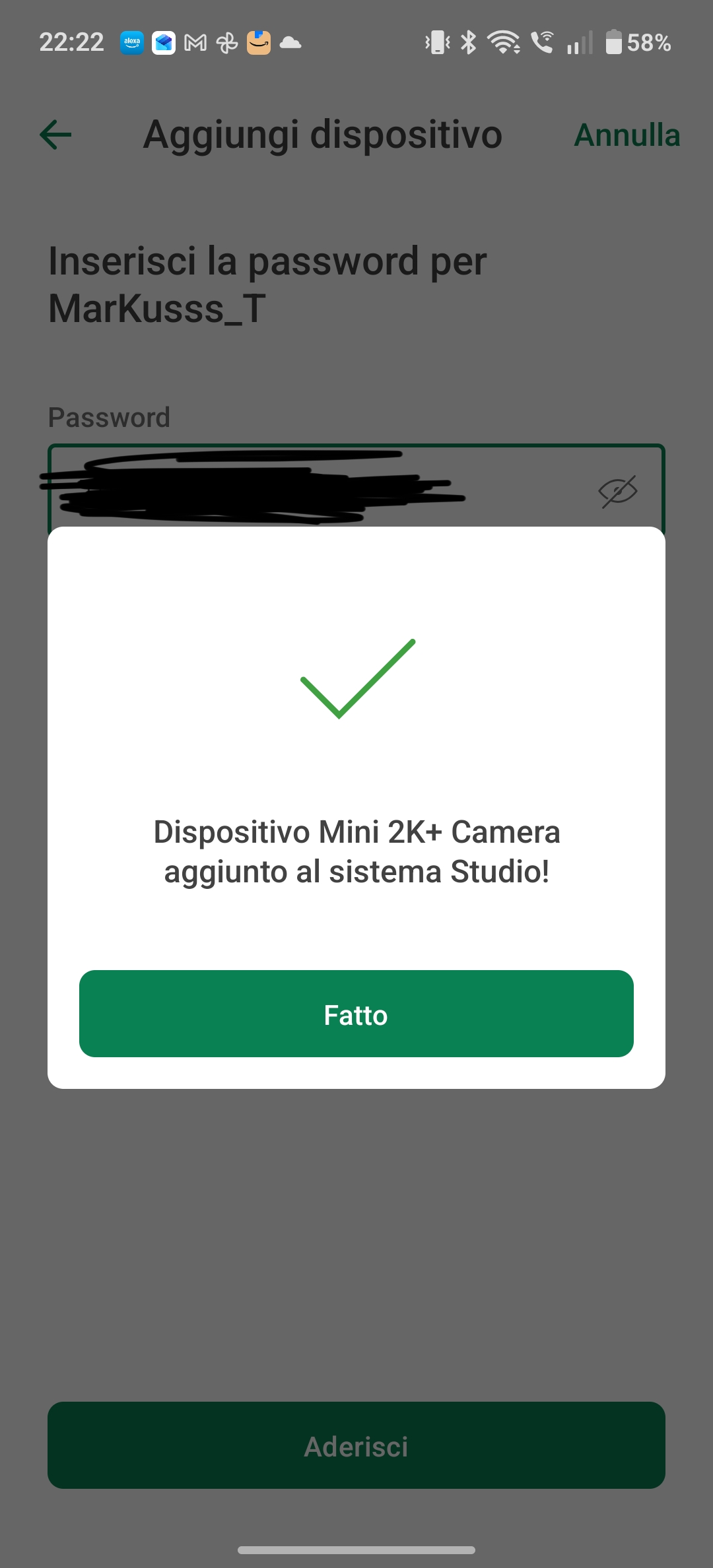Tap the Aderisci button
The height and width of the screenshot is (1568, 713).
coord(356,1445)
